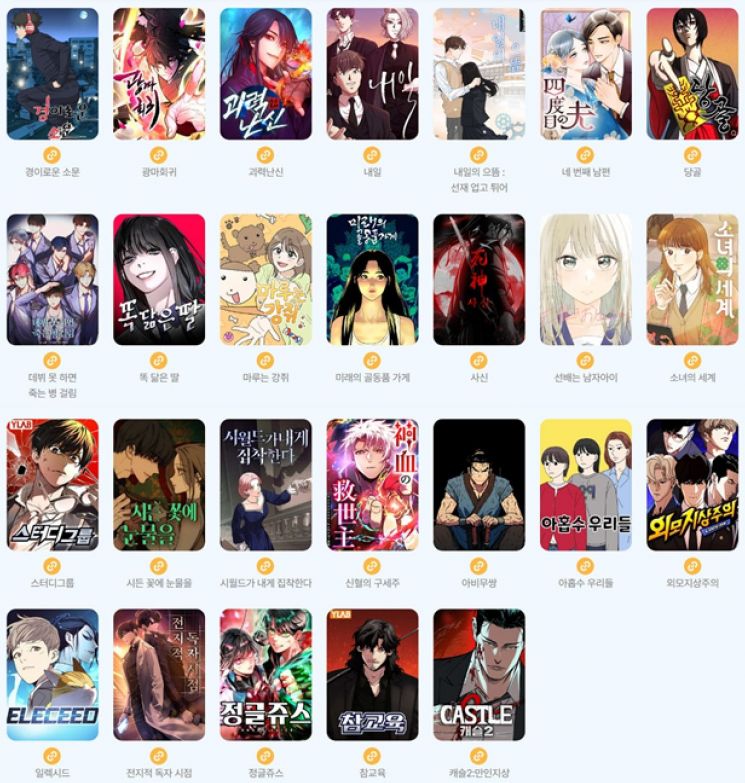Tap the link icon under 스터디그룹
745x783 pixels.
(52, 565)
